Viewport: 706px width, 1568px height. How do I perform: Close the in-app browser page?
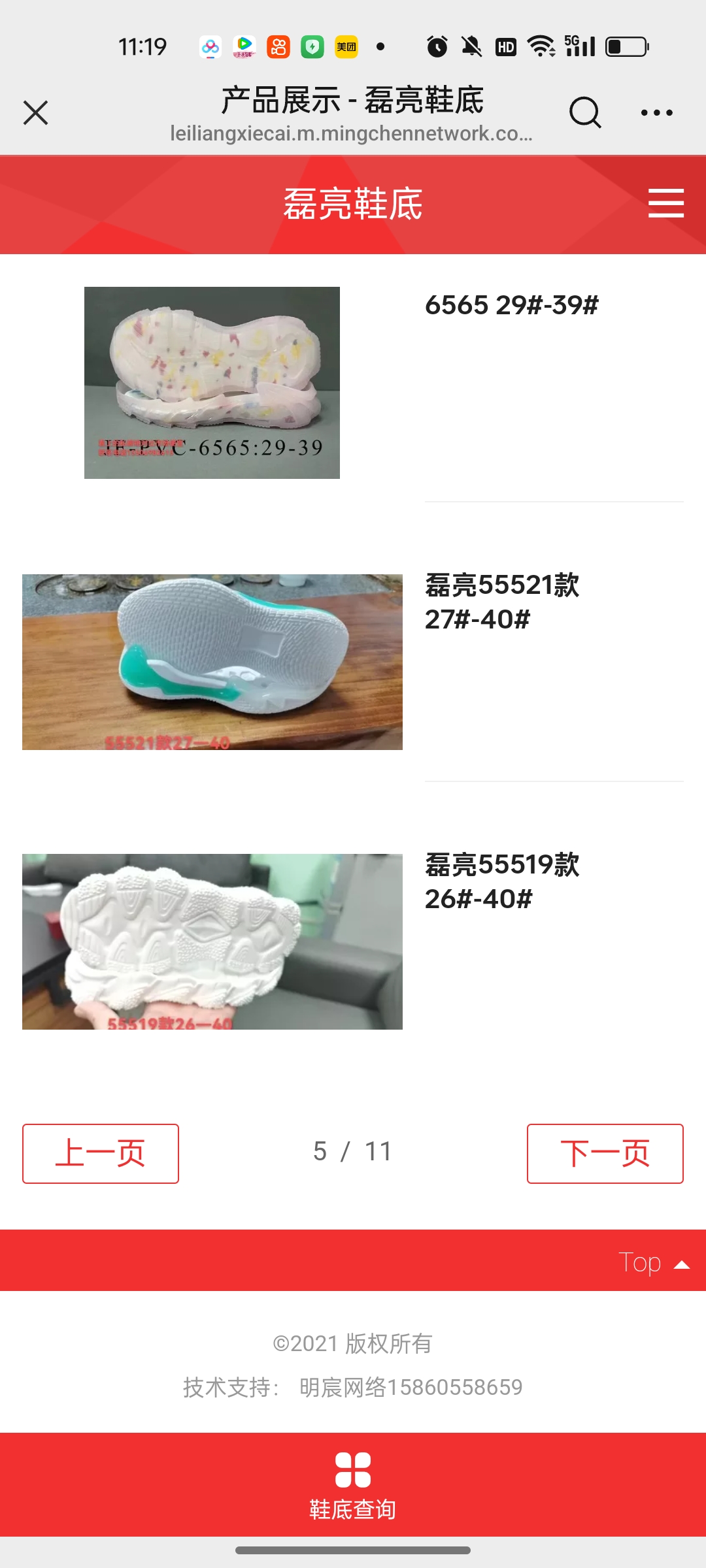pyautogui.click(x=36, y=112)
